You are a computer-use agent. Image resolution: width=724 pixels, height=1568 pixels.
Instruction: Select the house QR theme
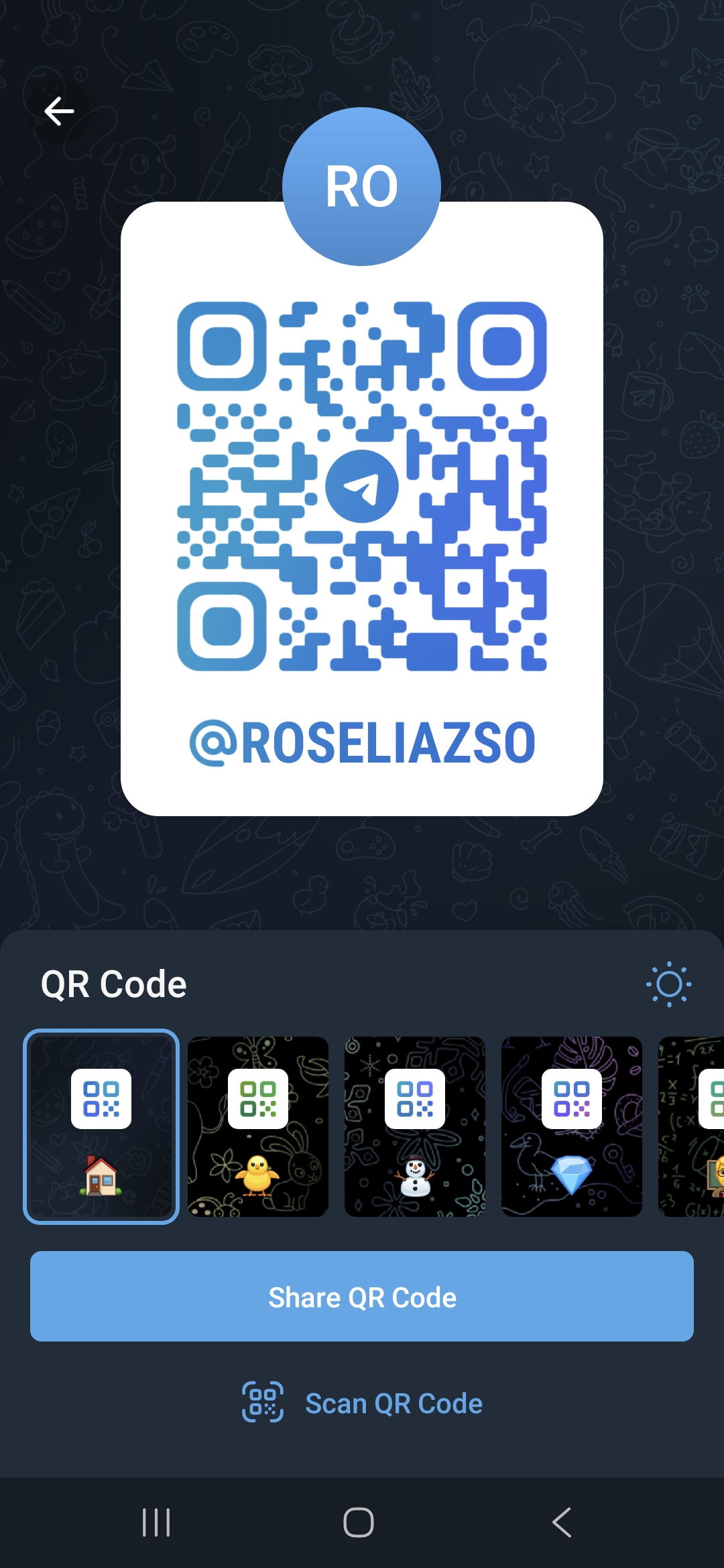pyautogui.click(x=101, y=1126)
